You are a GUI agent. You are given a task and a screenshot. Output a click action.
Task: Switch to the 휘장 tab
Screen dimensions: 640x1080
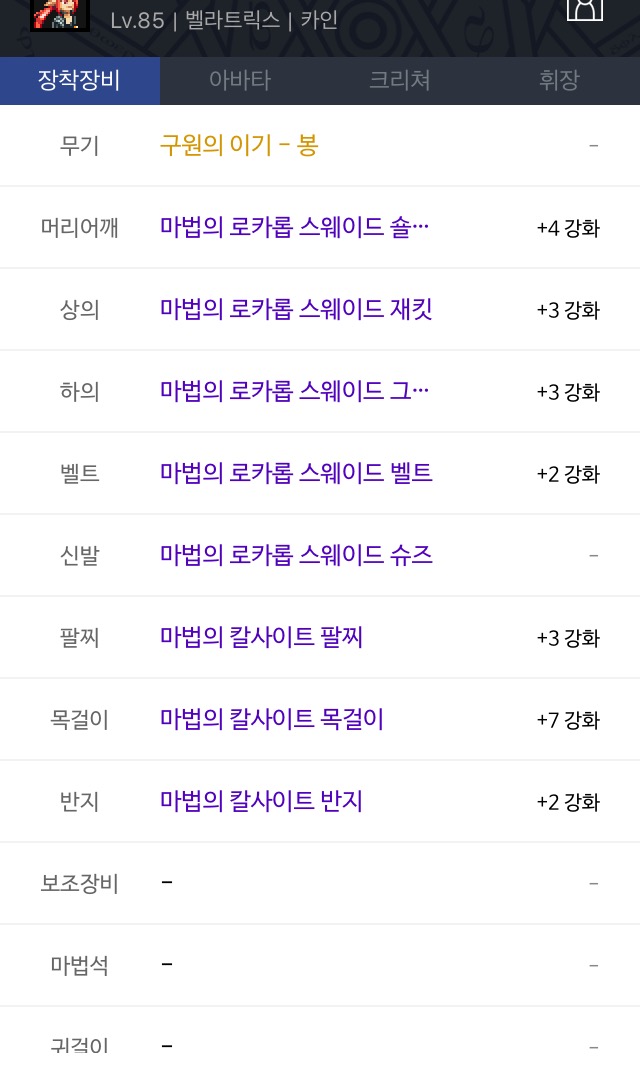[559, 80]
